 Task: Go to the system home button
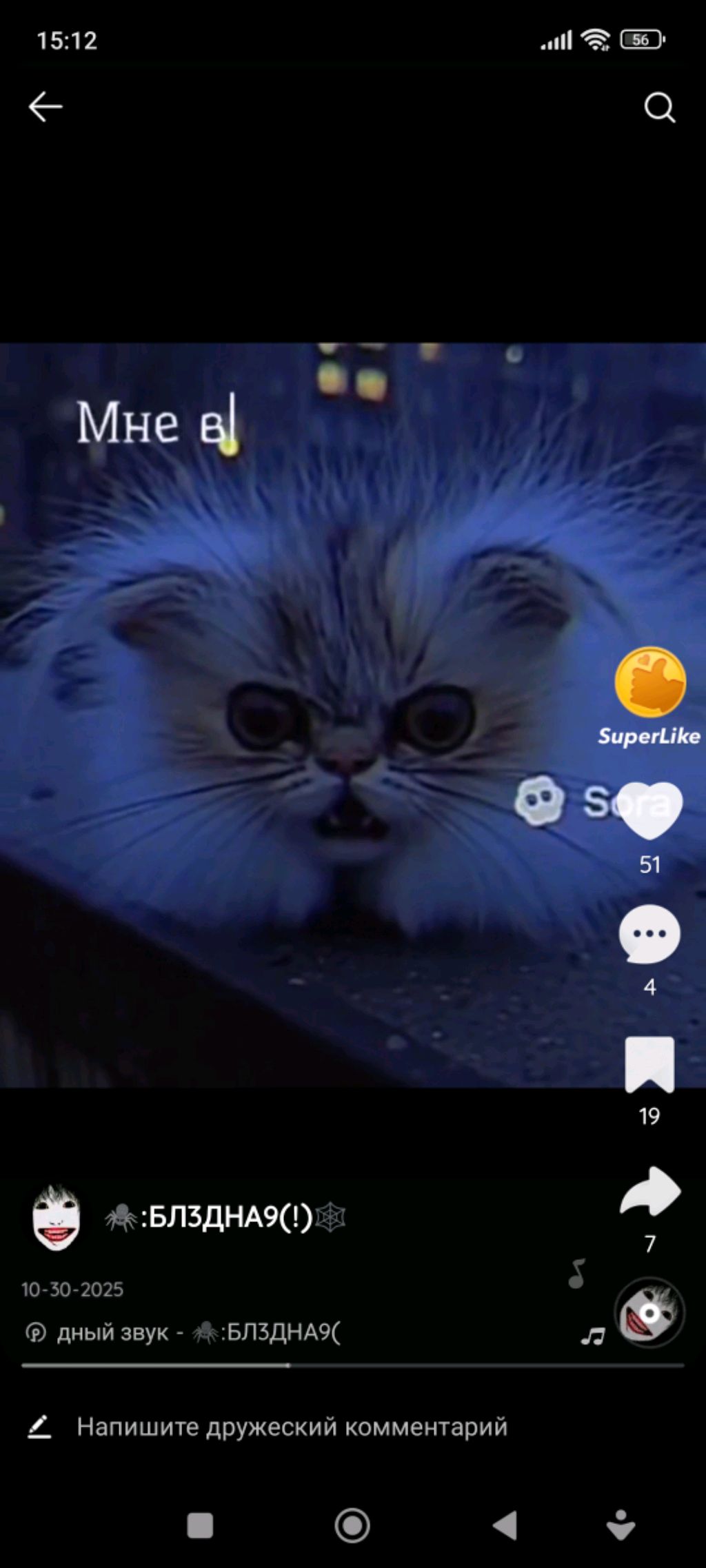point(352,1526)
